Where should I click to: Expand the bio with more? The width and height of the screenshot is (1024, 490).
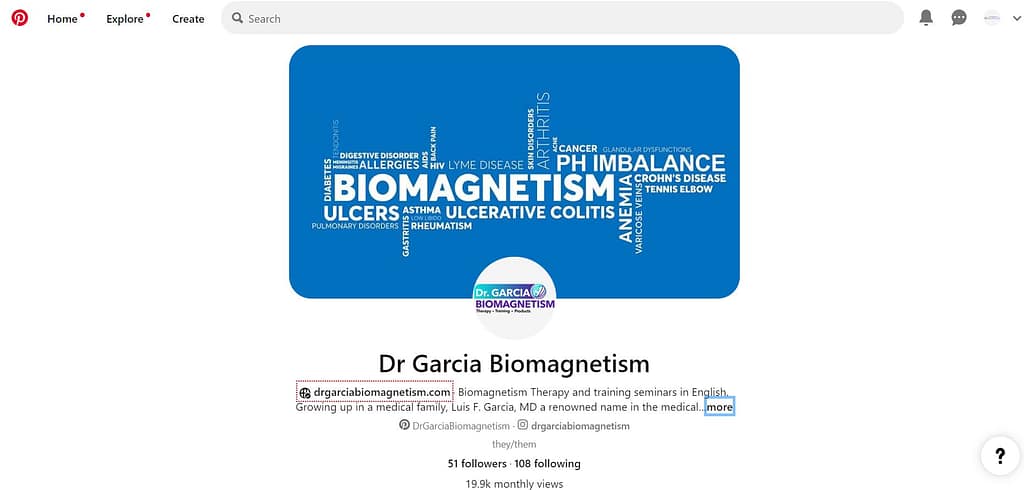pos(719,407)
